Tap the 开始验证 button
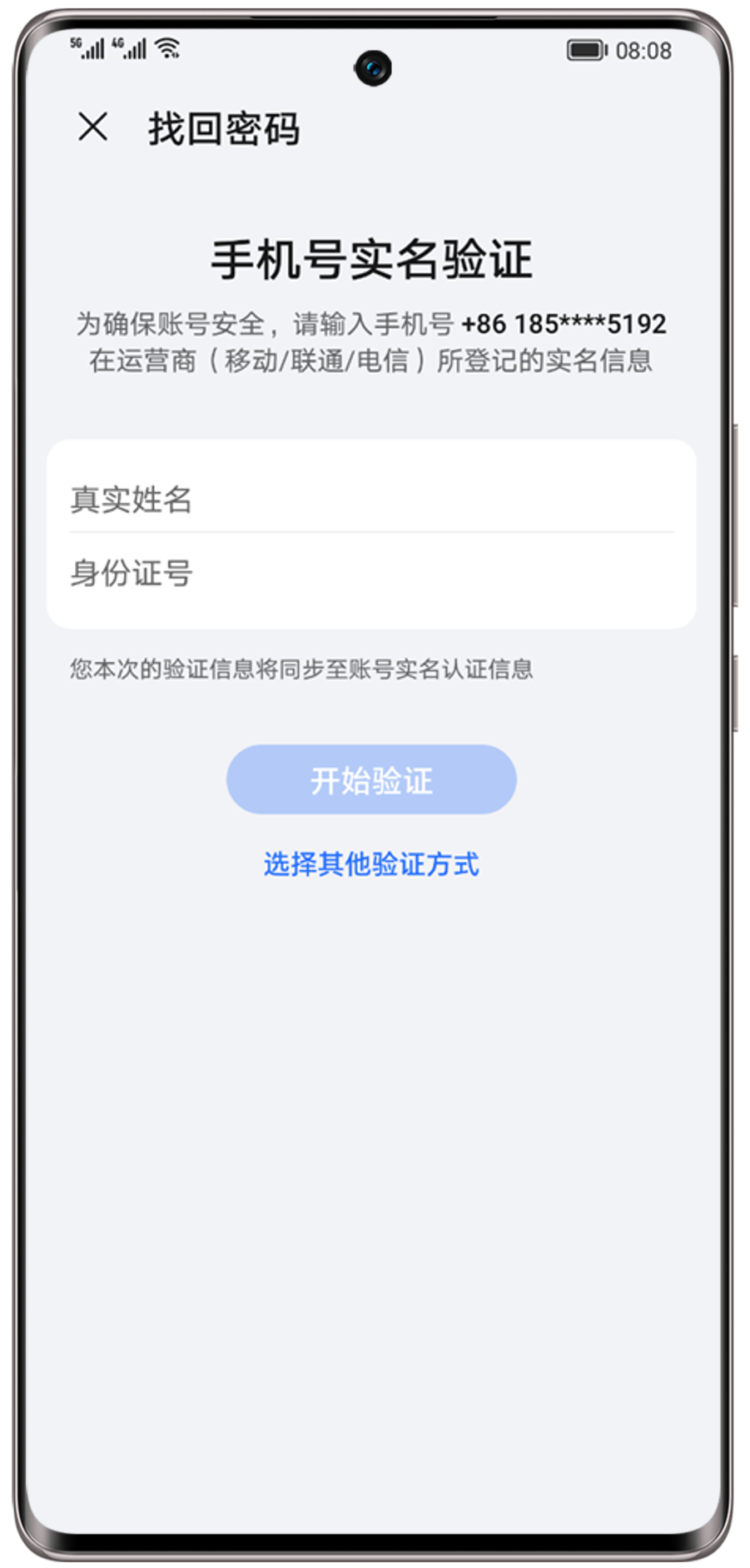750x1568 pixels. [x=371, y=779]
